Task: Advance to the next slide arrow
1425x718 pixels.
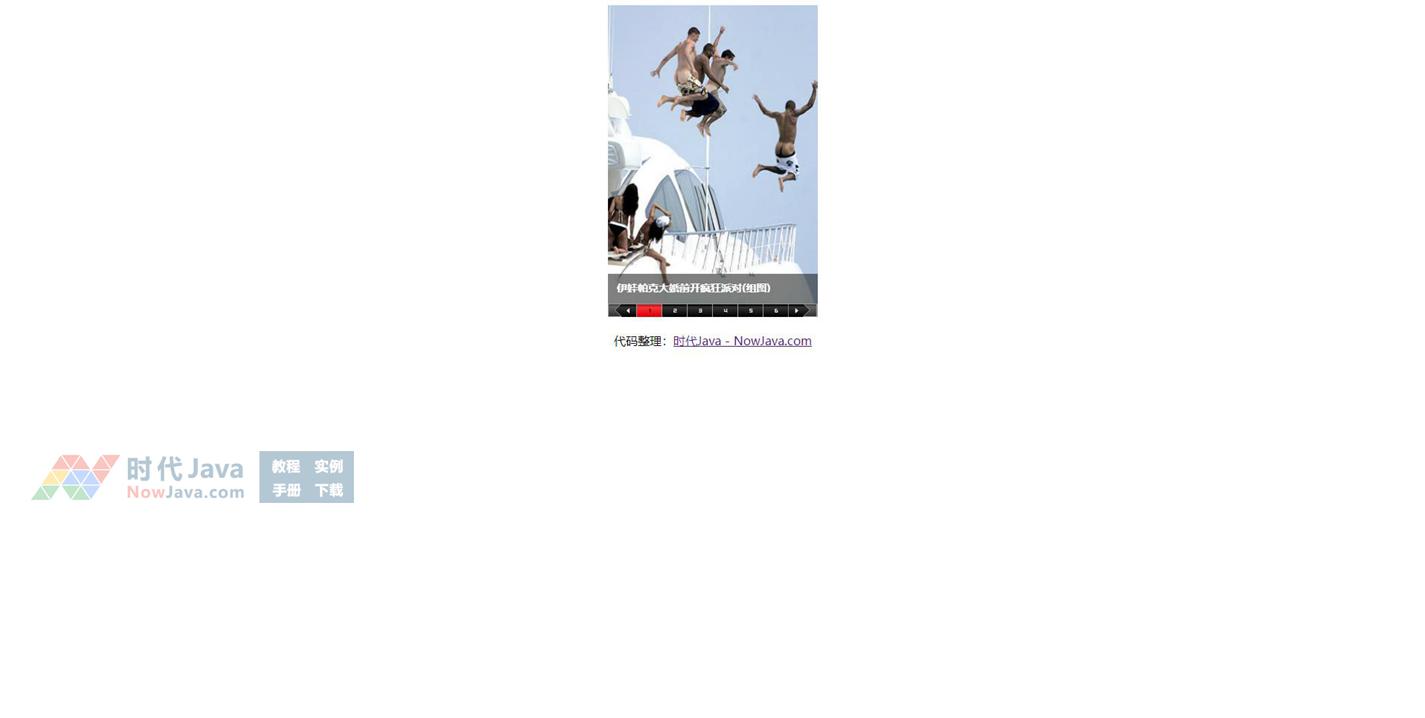Action: click(x=797, y=311)
